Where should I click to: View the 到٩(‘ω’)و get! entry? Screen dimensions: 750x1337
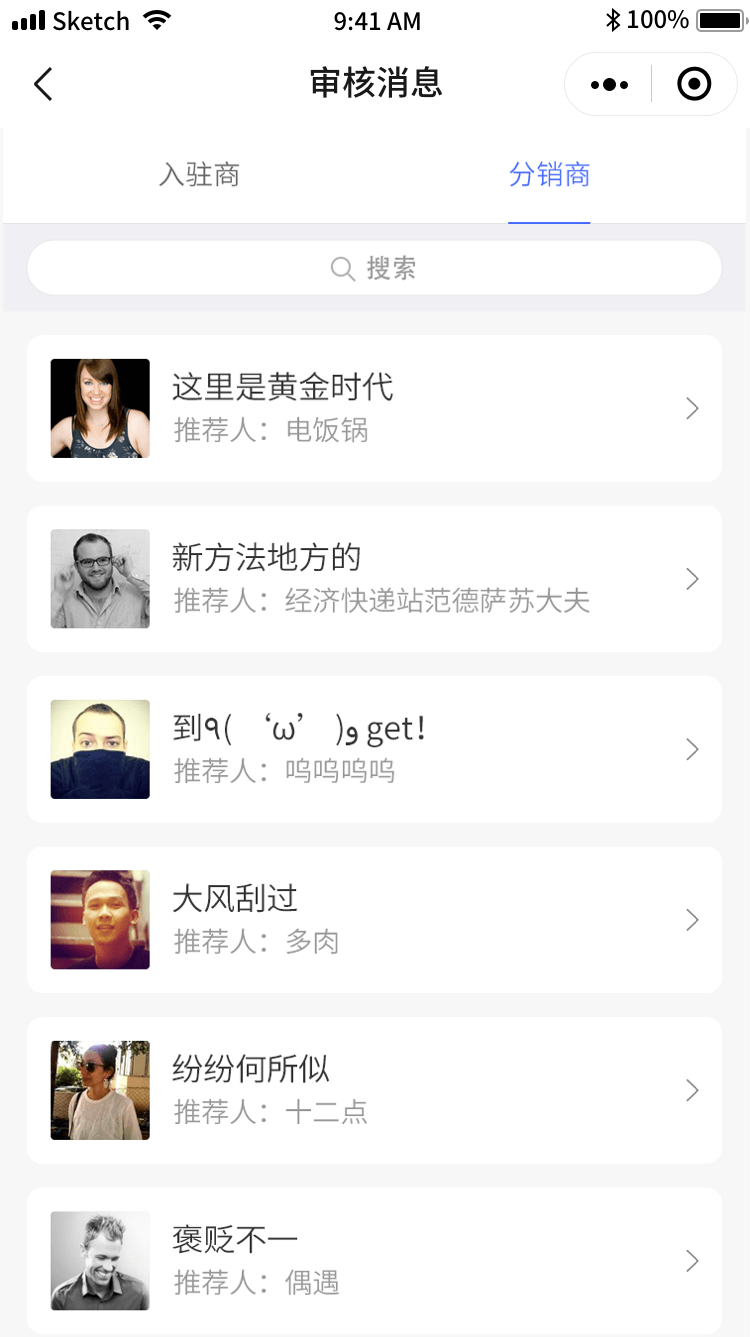(374, 750)
